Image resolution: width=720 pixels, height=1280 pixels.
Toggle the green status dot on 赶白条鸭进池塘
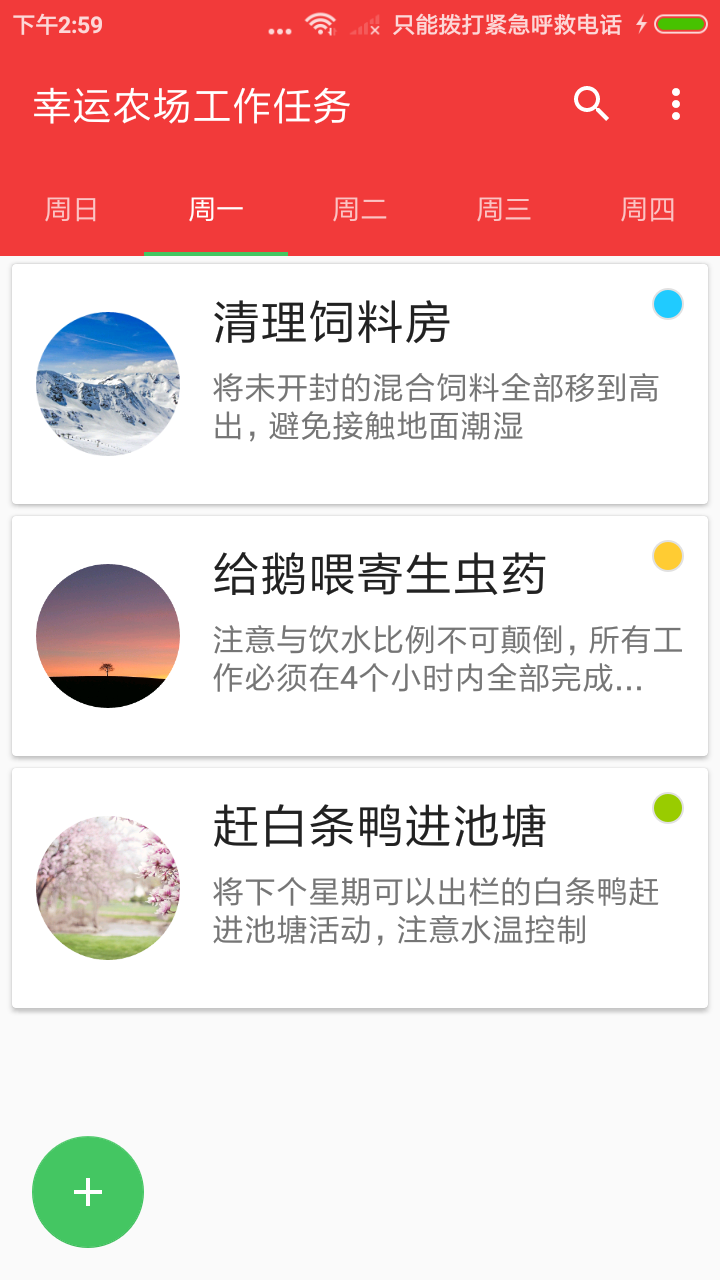tap(667, 810)
